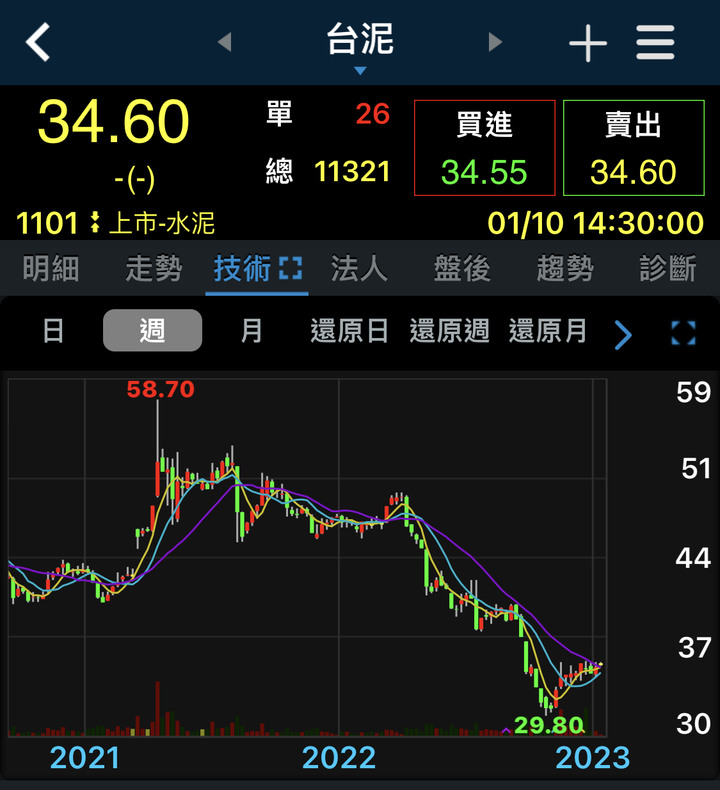Expand the chart to fullscreen
The image size is (720, 790).
coord(683,333)
